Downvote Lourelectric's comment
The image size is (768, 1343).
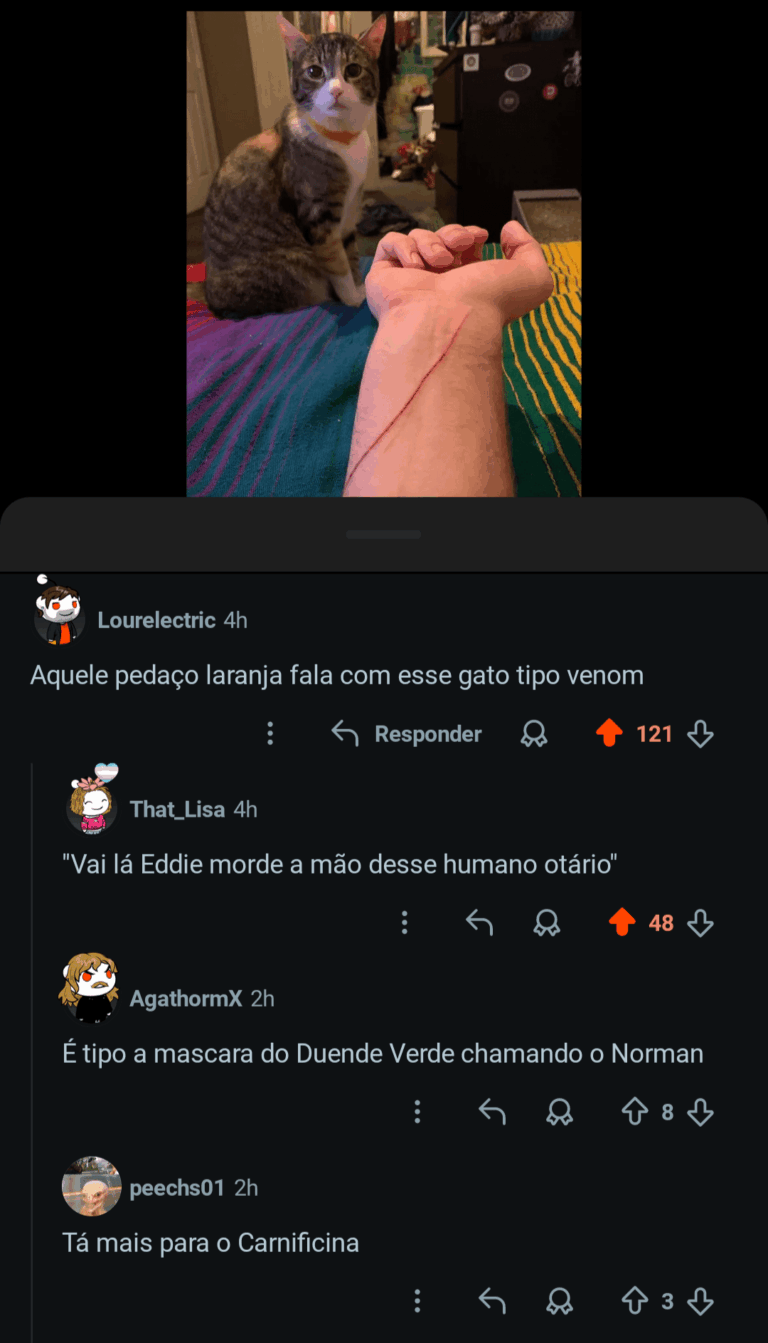pyautogui.click(x=701, y=734)
